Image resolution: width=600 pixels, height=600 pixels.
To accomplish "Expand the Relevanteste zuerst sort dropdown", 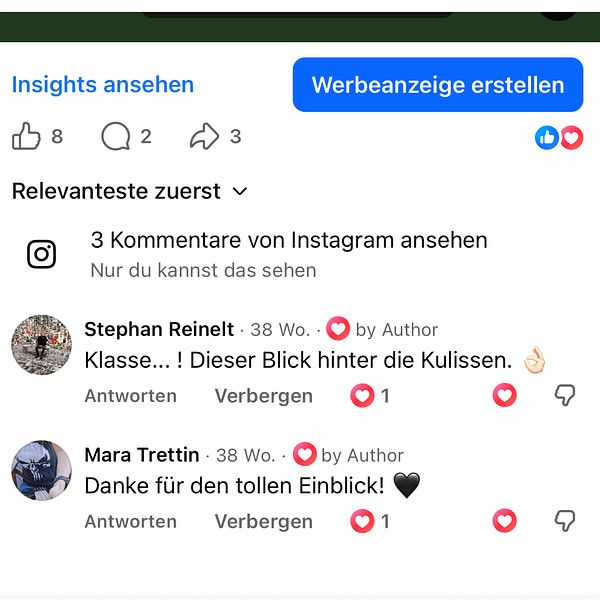I will pyautogui.click(x=130, y=191).
